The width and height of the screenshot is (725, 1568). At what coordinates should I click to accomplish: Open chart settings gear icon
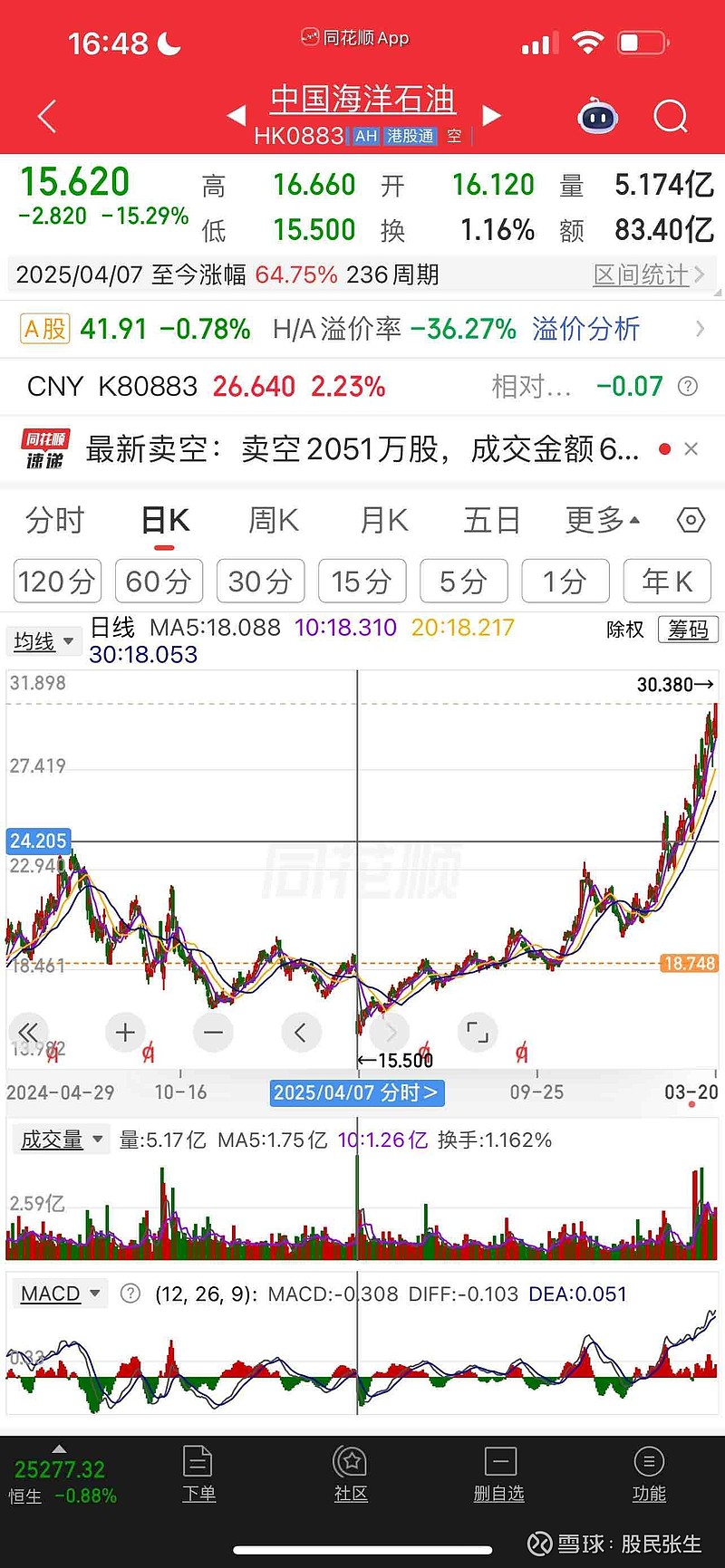tap(689, 520)
